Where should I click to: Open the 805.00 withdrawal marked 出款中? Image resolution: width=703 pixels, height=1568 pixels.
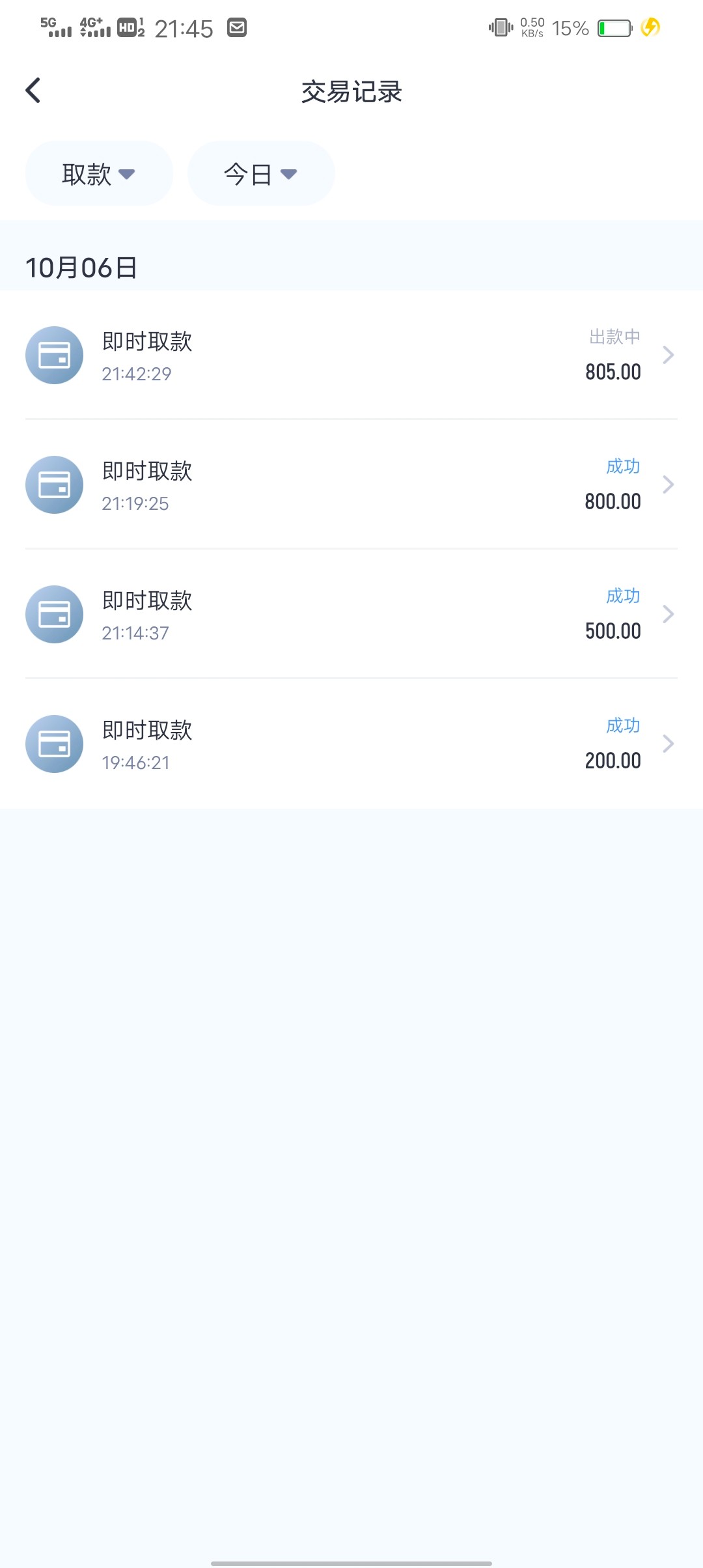[351, 355]
